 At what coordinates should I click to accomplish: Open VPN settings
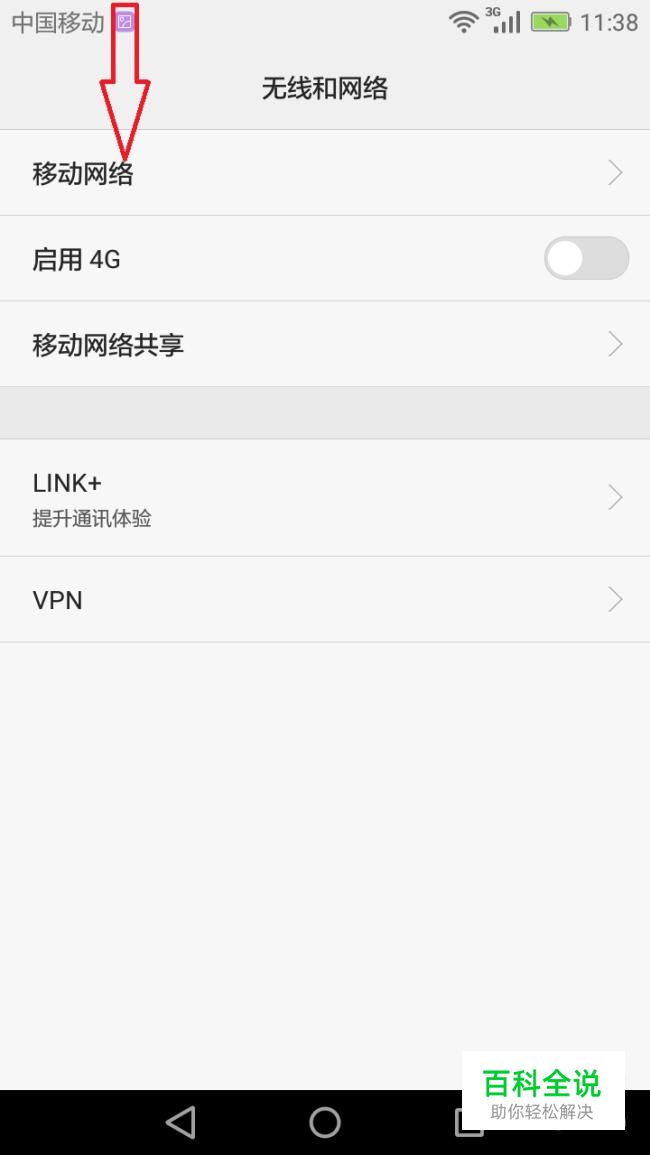pyautogui.click(x=325, y=600)
